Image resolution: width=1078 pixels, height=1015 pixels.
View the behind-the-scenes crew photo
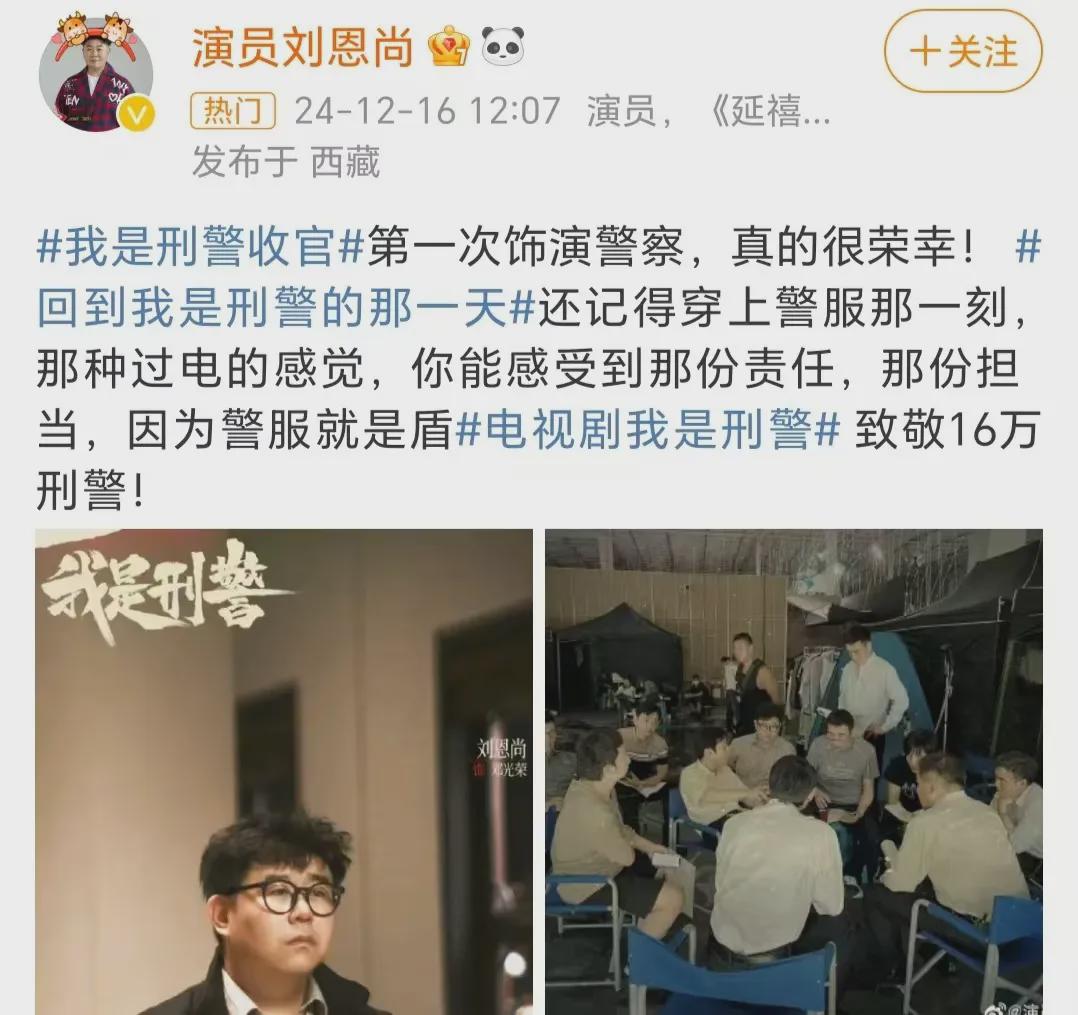point(793,770)
